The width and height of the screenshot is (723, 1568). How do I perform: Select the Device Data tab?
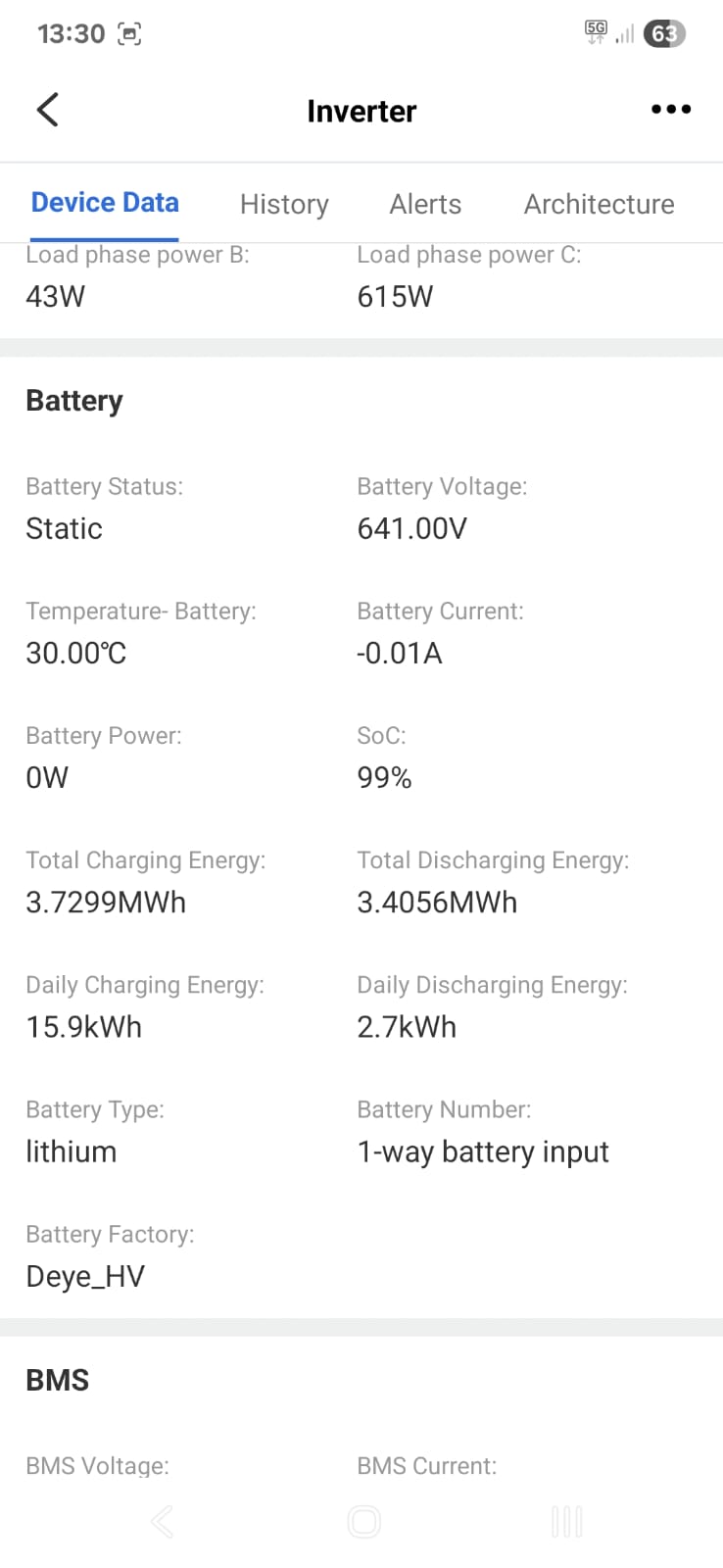click(105, 203)
